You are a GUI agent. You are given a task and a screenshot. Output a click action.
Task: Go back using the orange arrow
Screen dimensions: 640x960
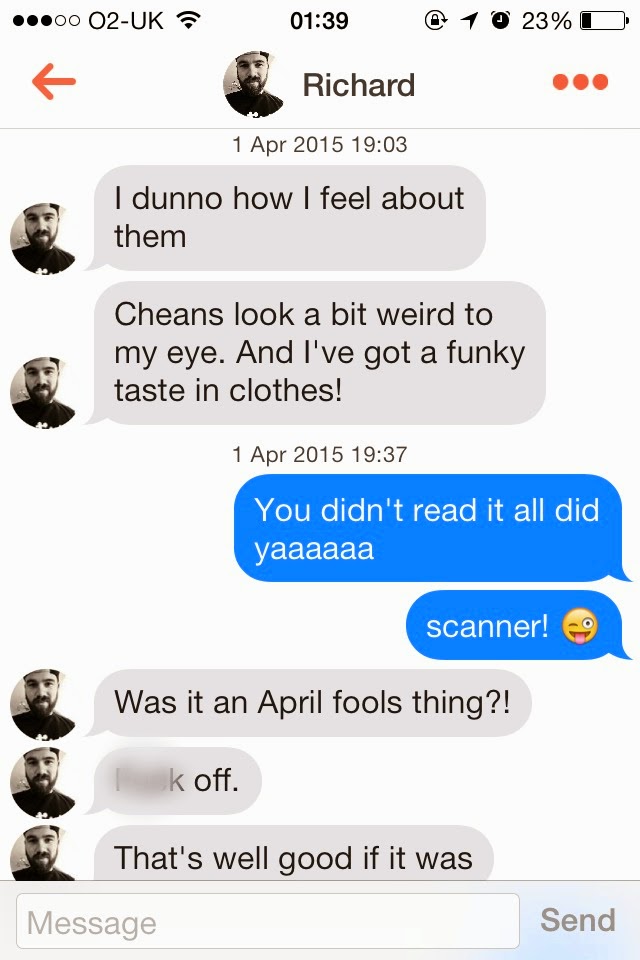54,82
